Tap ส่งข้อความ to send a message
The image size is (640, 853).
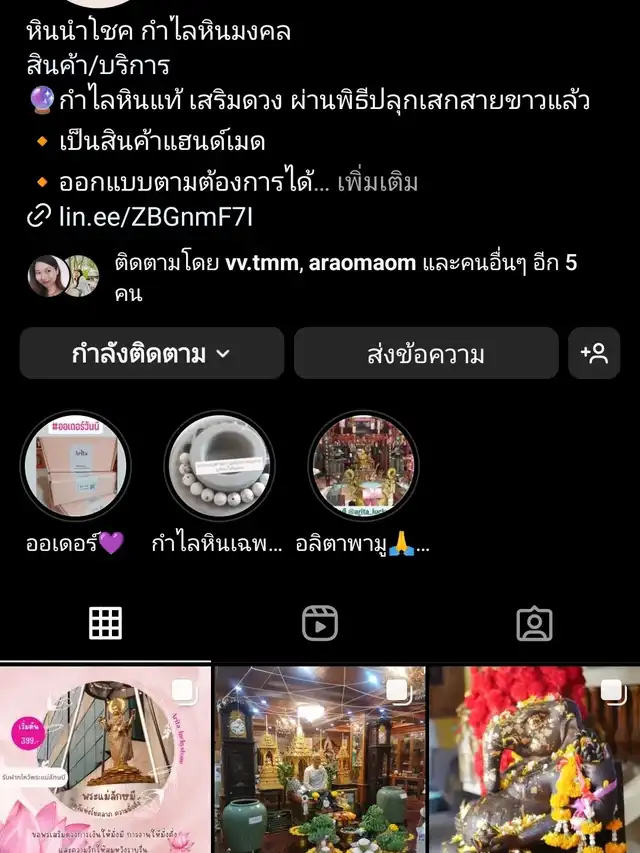(x=426, y=353)
